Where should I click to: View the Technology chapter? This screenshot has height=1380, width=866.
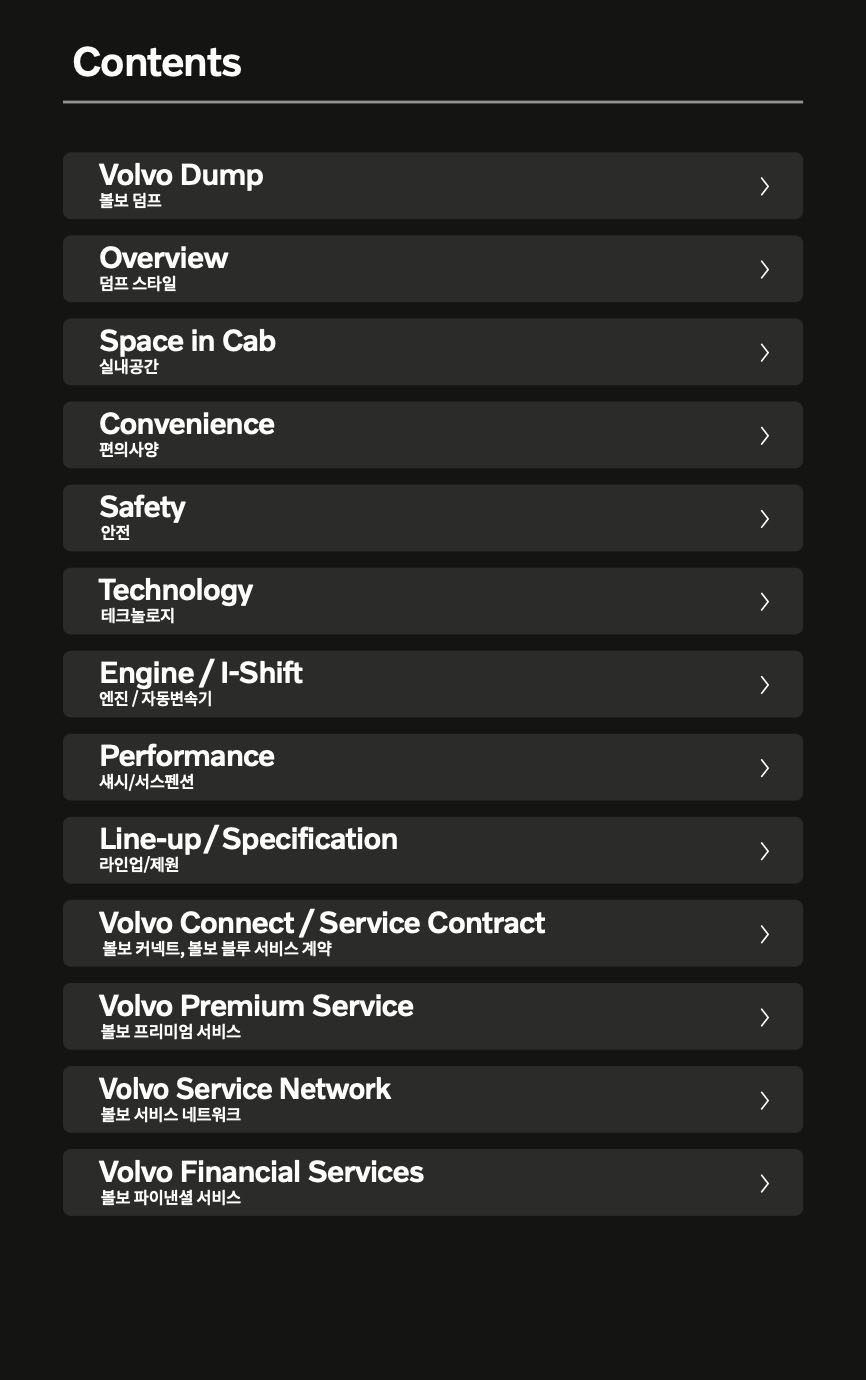click(432, 601)
